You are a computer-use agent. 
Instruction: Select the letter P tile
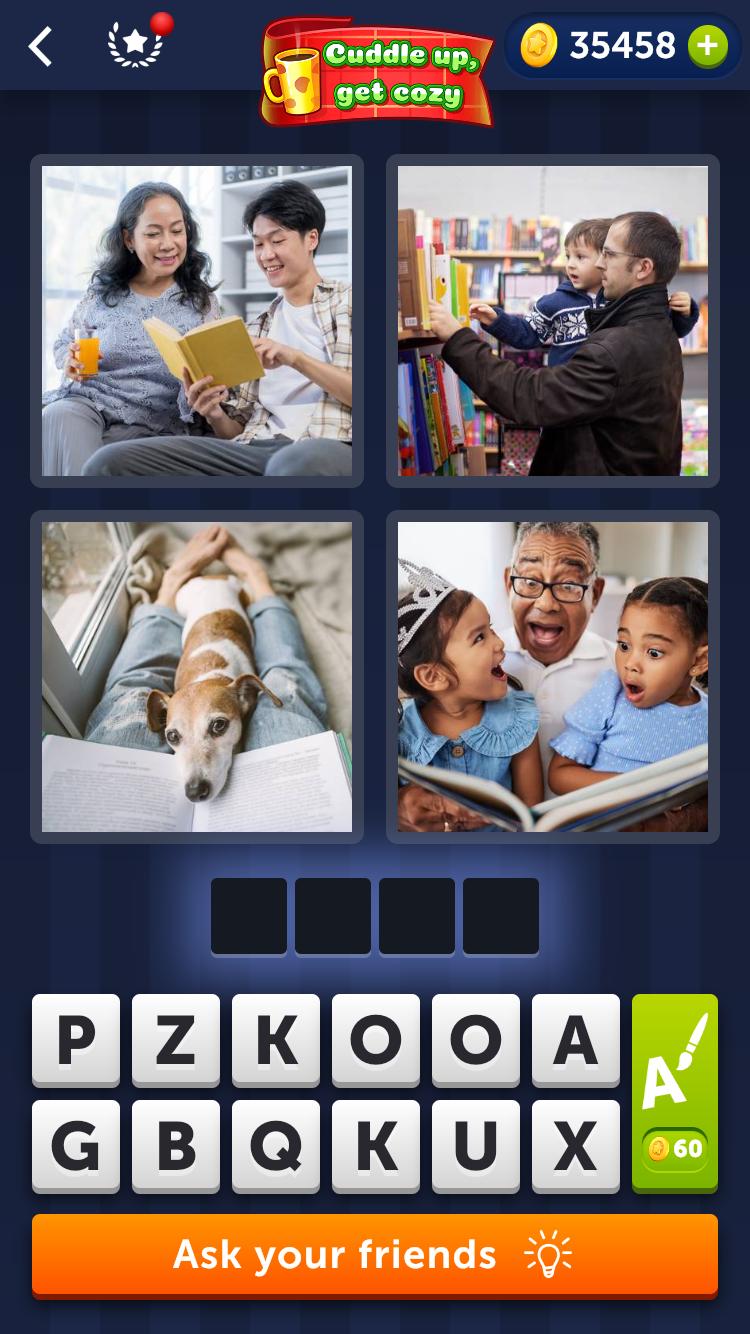pos(76,1040)
